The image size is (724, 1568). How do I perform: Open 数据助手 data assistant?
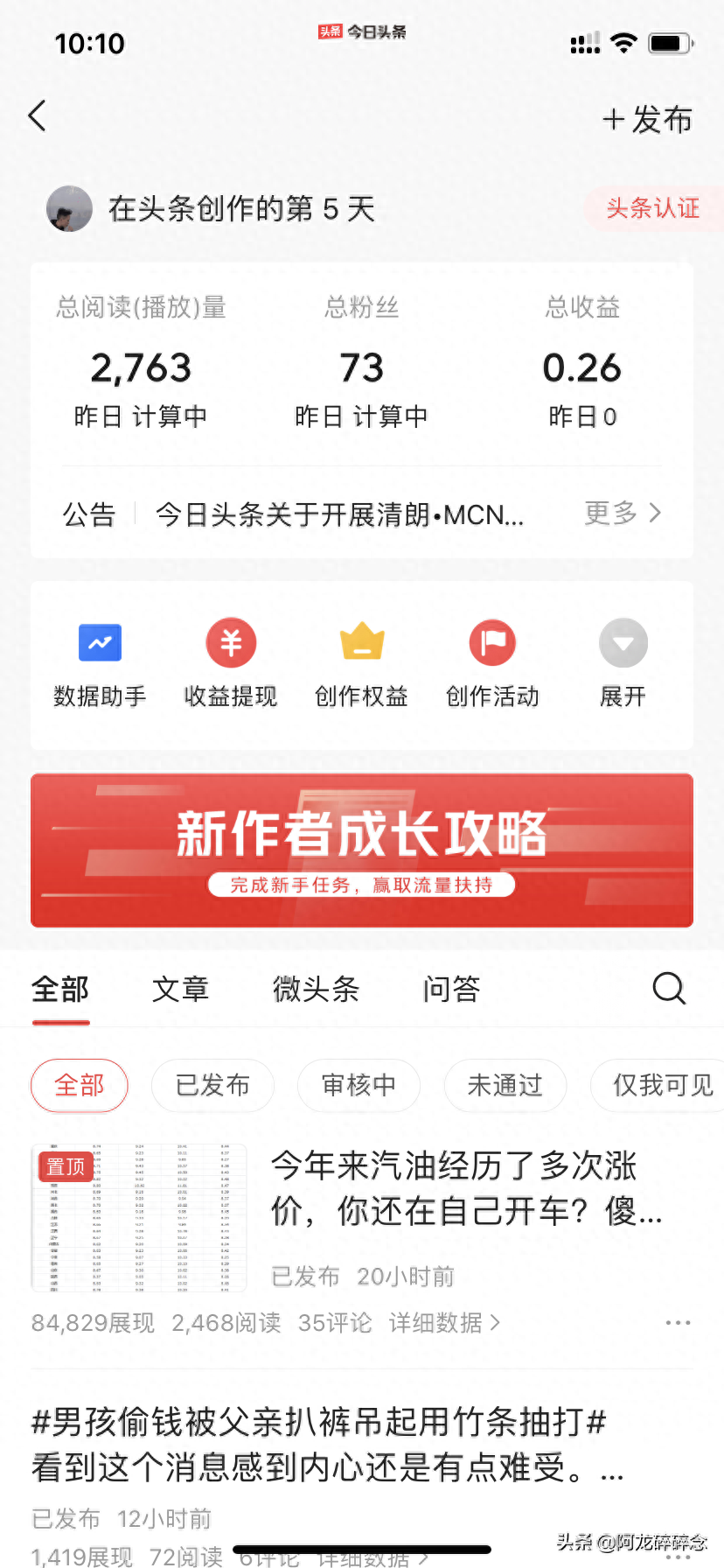[100, 662]
